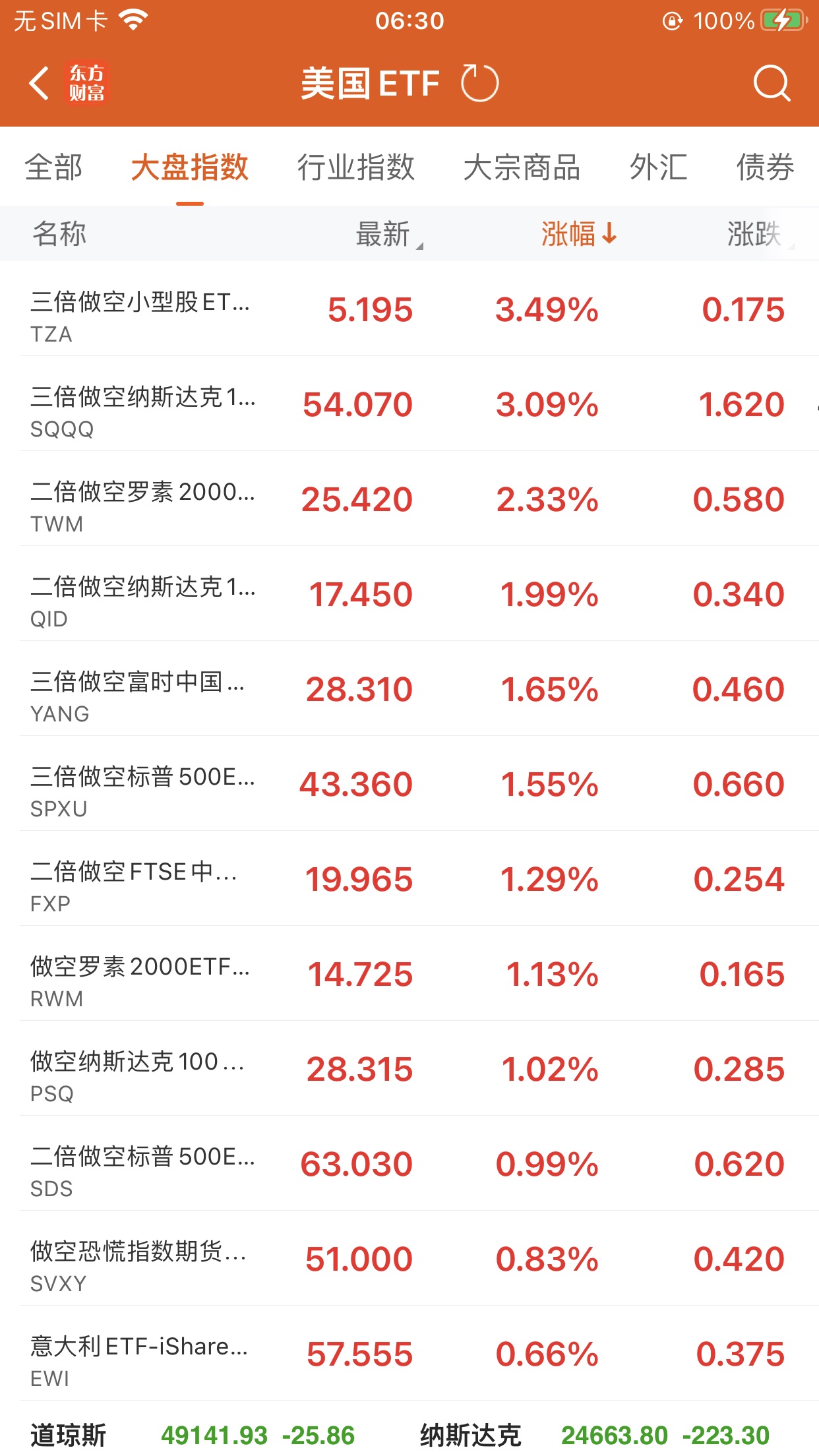The image size is (819, 1456).
Task: Toggle the 涨幅 sort order
Action: click(x=578, y=234)
